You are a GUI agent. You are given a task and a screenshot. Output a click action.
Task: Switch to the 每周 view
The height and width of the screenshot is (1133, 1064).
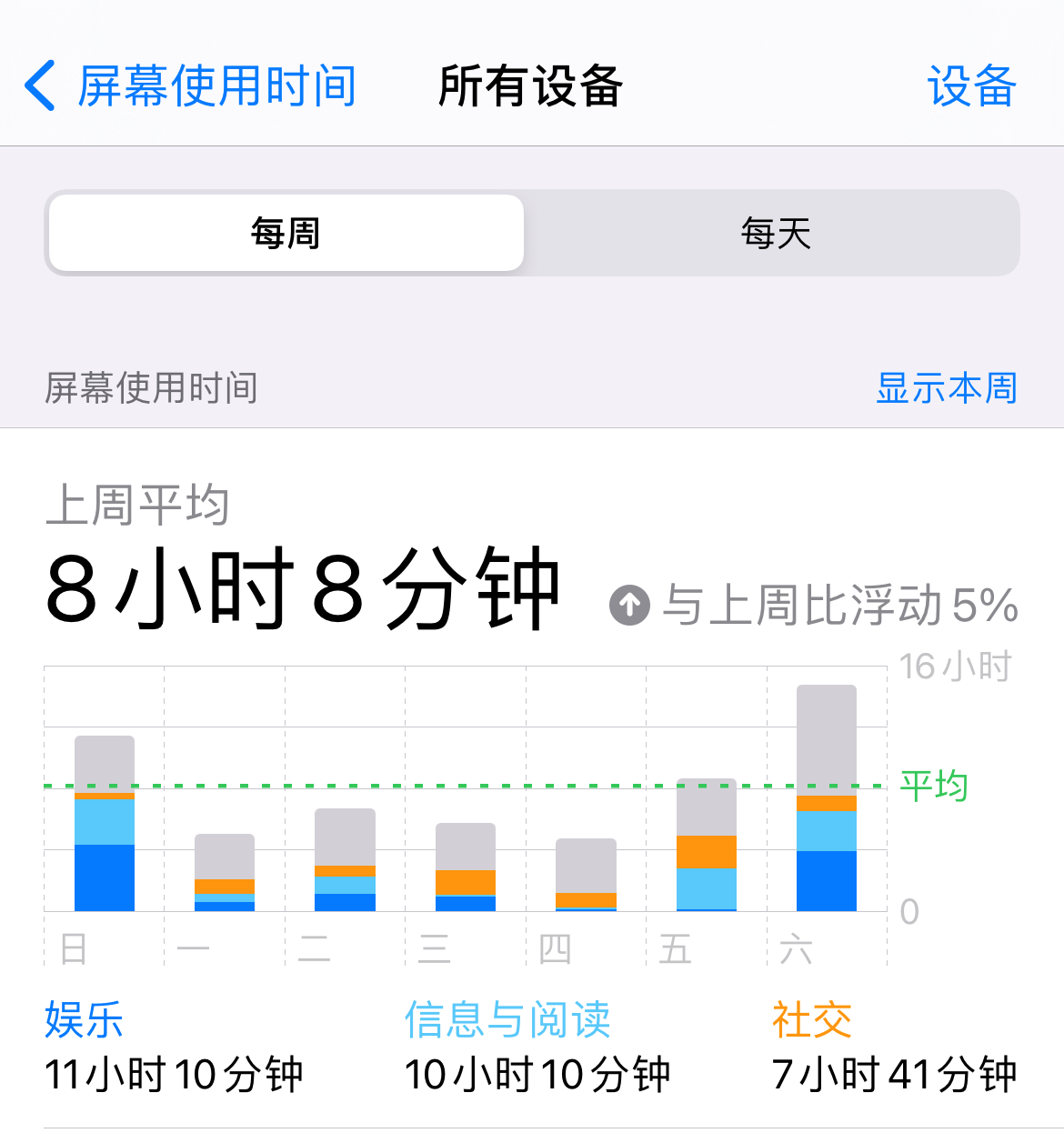coord(286,234)
